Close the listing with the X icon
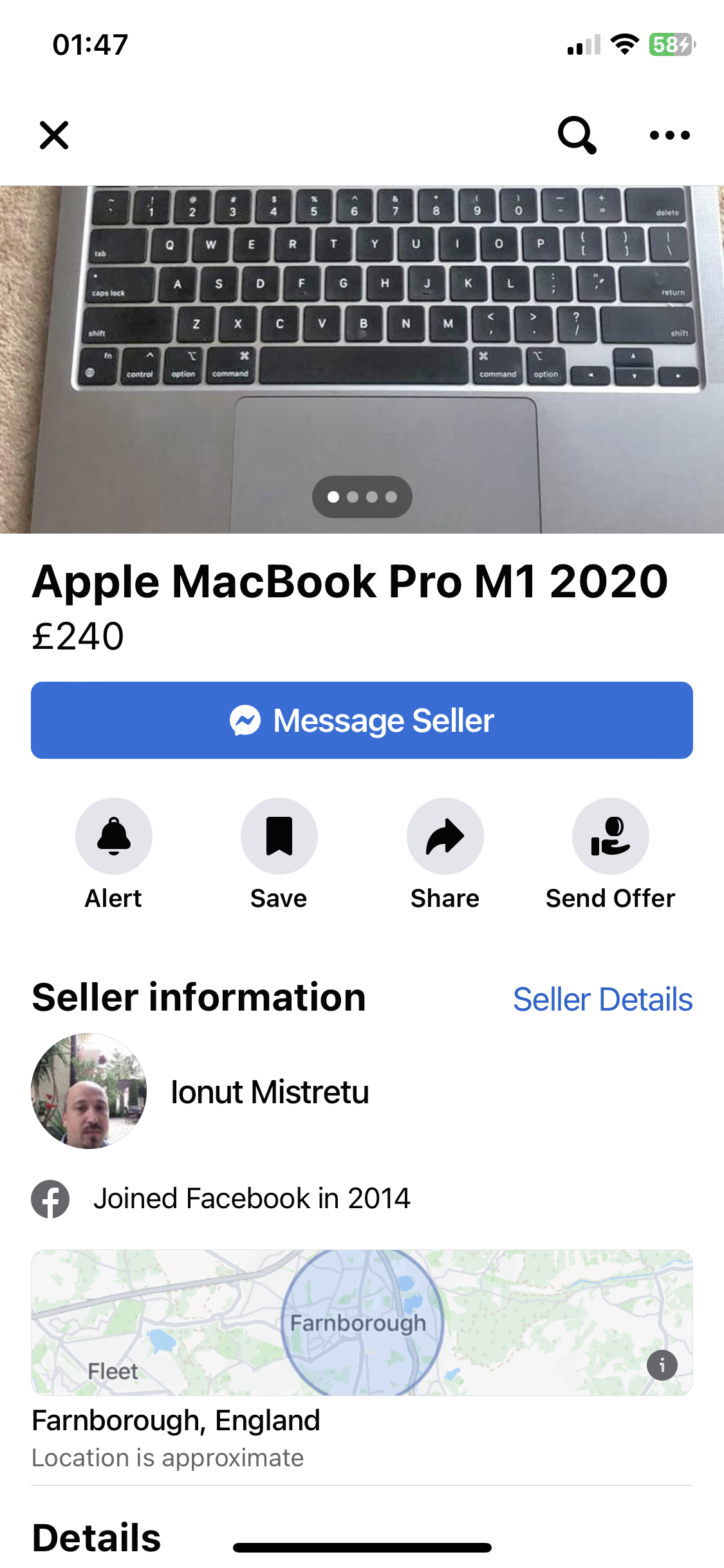Viewport: 724px width, 1568px height. click(54, 135)
